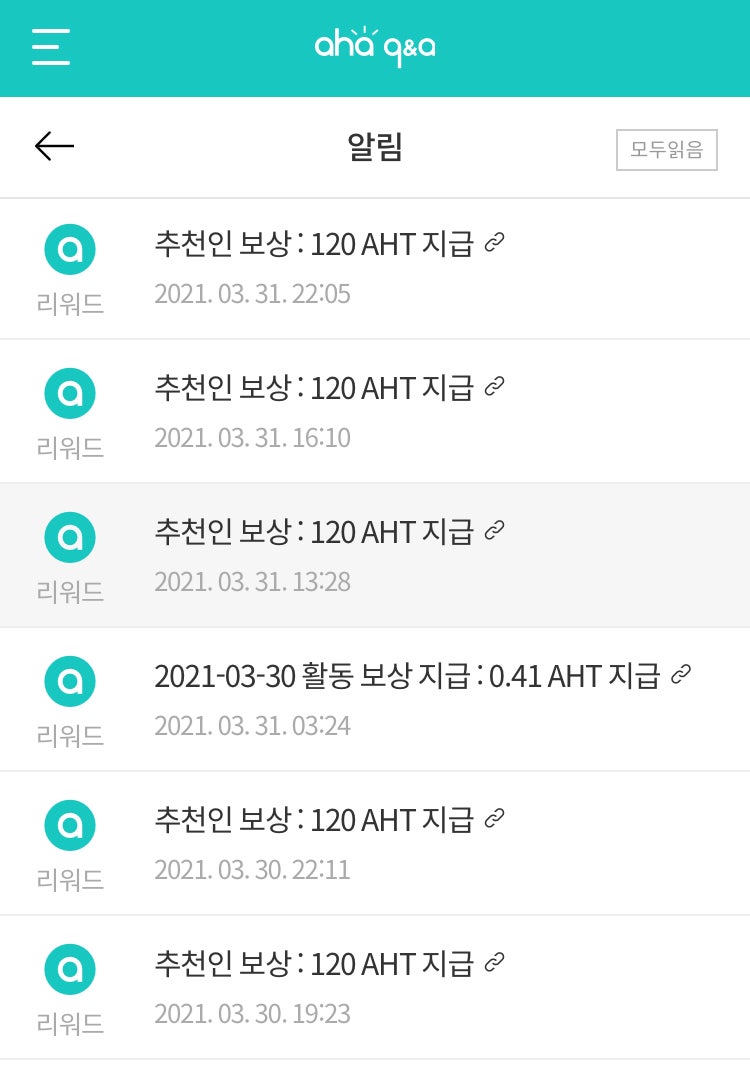Click the 리워드 icon beside the 19:23 notification
Image resolution: width=750 pixels, height=1066 pixels.
point(69,969)
